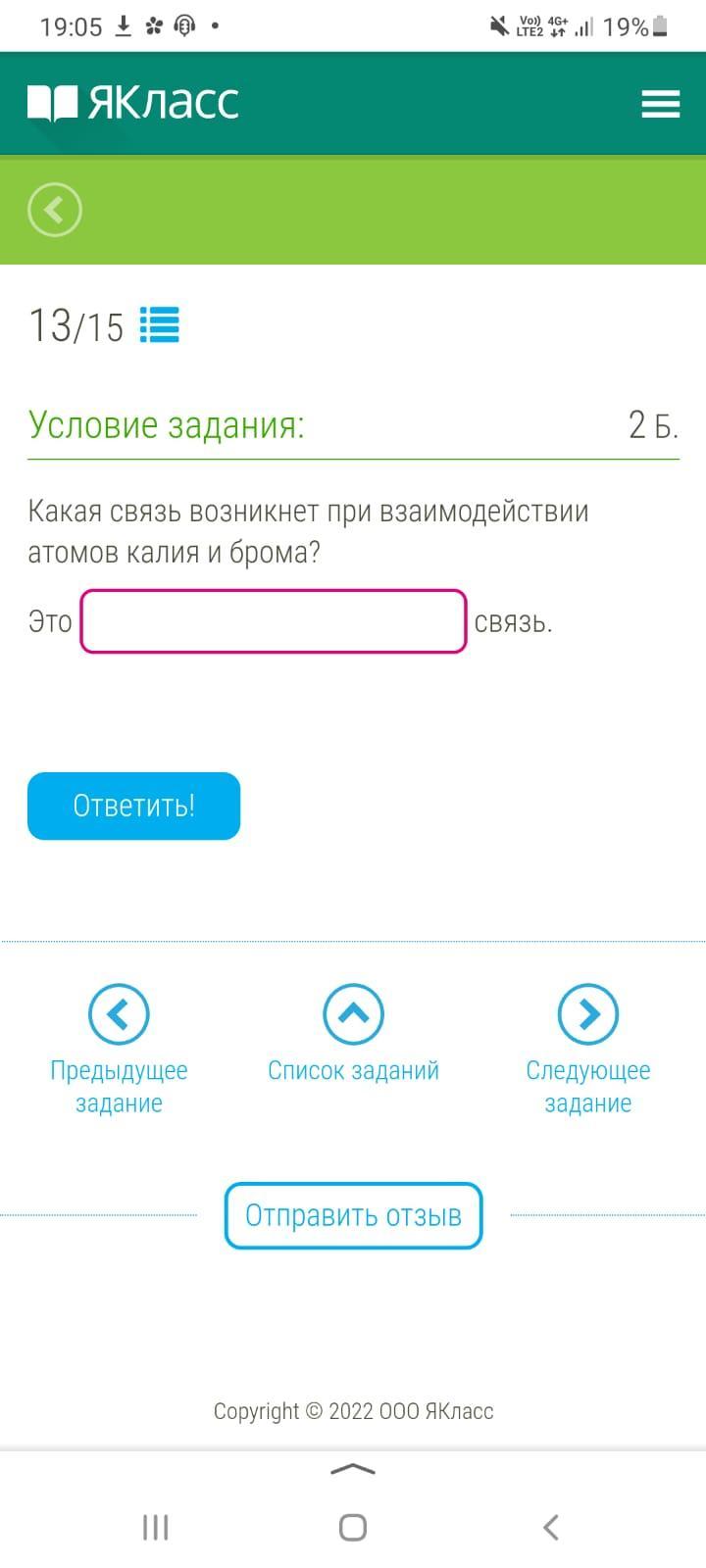Viewport: 706px width, 1568px height.
Task: Tap the ЯКласс logo in the header
Action: [x=133, y=102]
